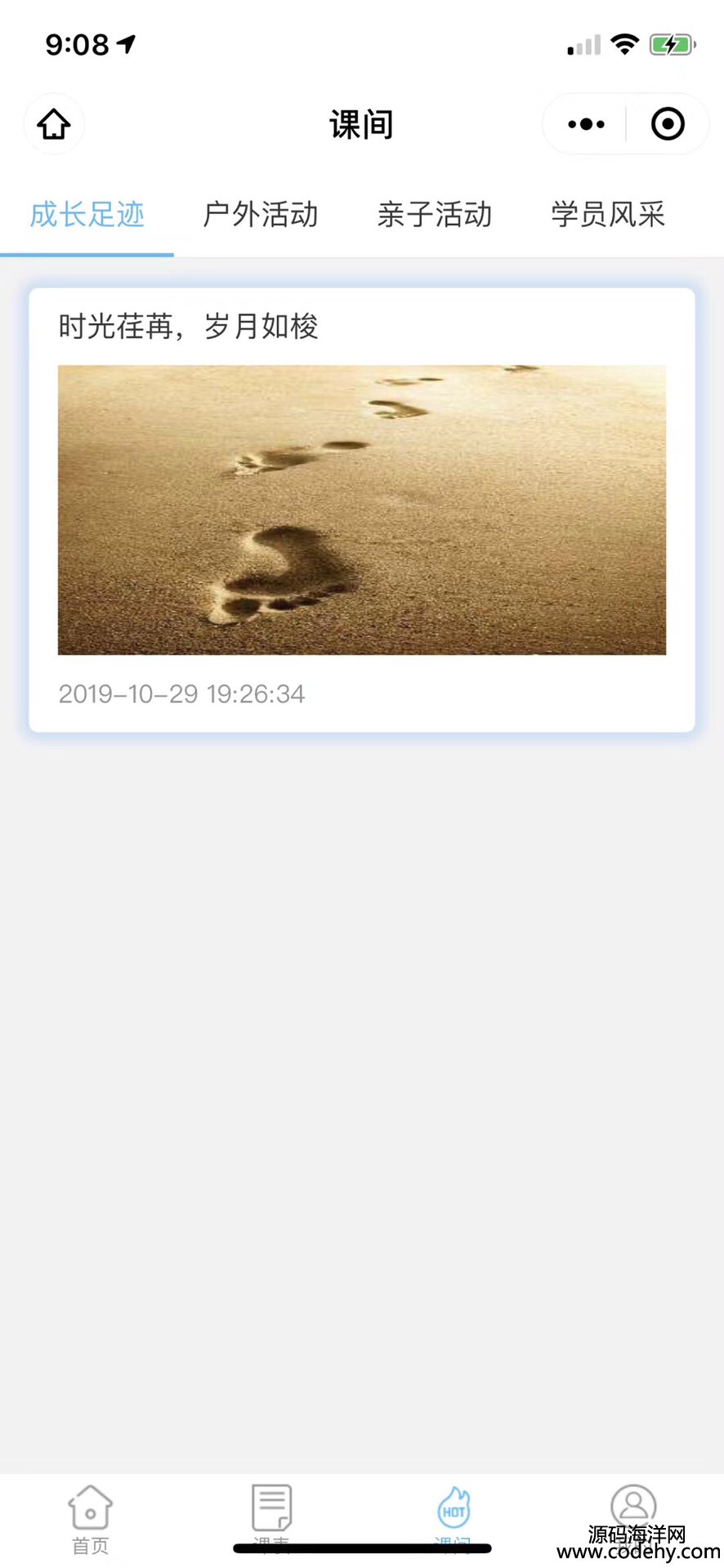Select the HOT 课间 bottom tab
Screen dimensions: 724x1568
coord(453,1520)
